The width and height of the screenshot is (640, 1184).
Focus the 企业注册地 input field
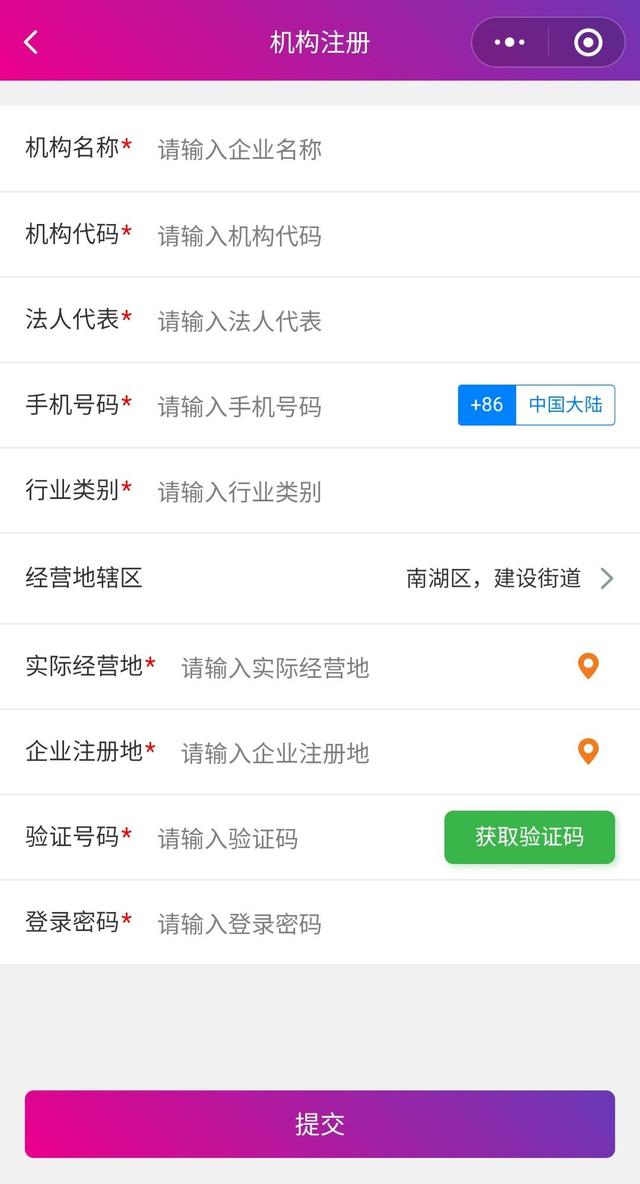pyautogui.click(x=360, y=753)
